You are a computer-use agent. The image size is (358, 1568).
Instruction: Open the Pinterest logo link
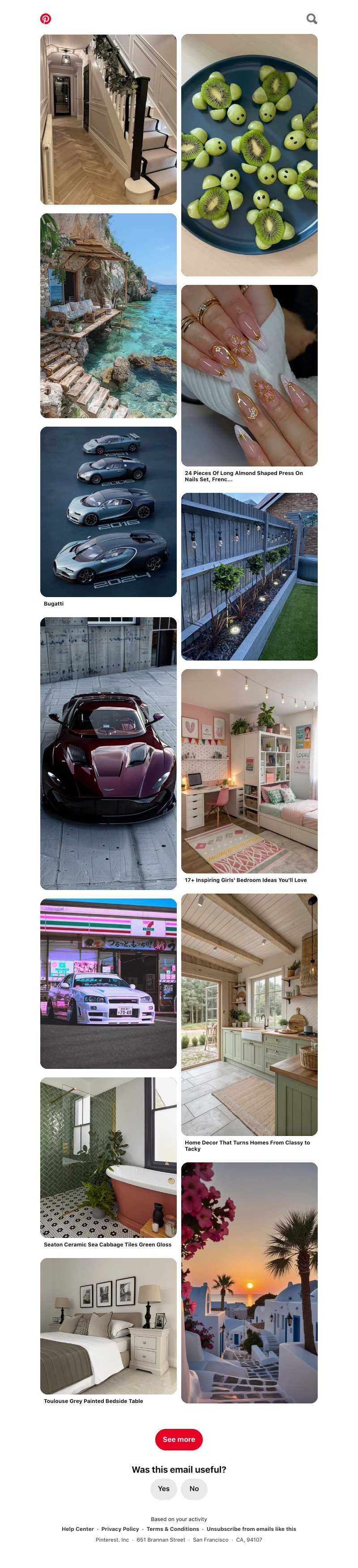(x=46, y=19)
